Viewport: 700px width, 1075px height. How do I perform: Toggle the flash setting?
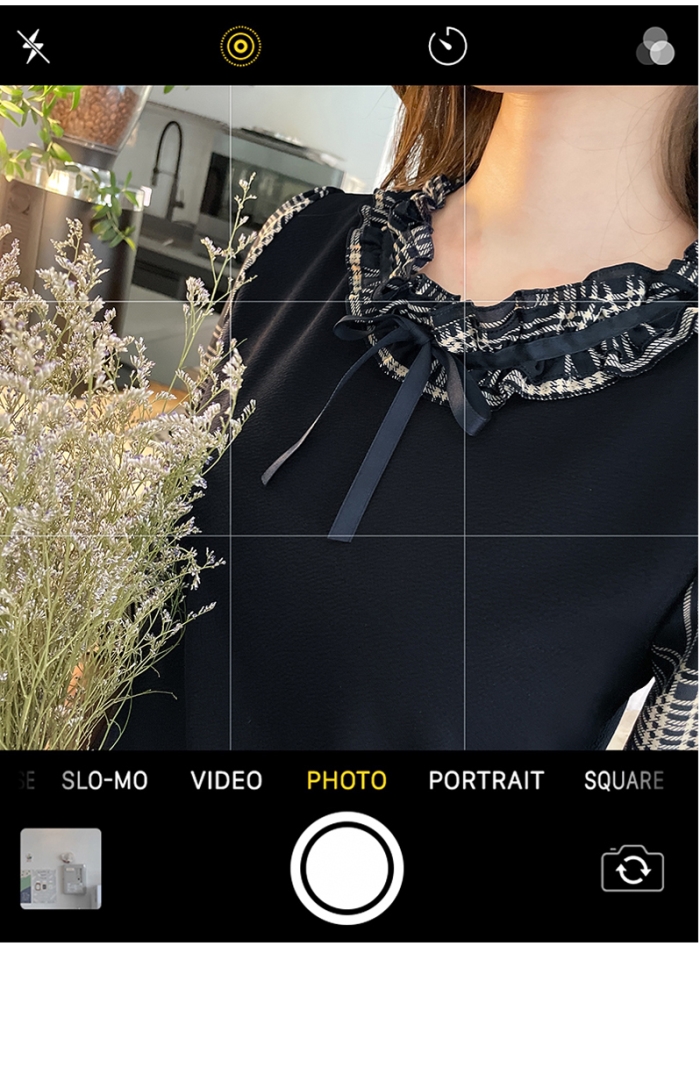(x=33, y=46)
